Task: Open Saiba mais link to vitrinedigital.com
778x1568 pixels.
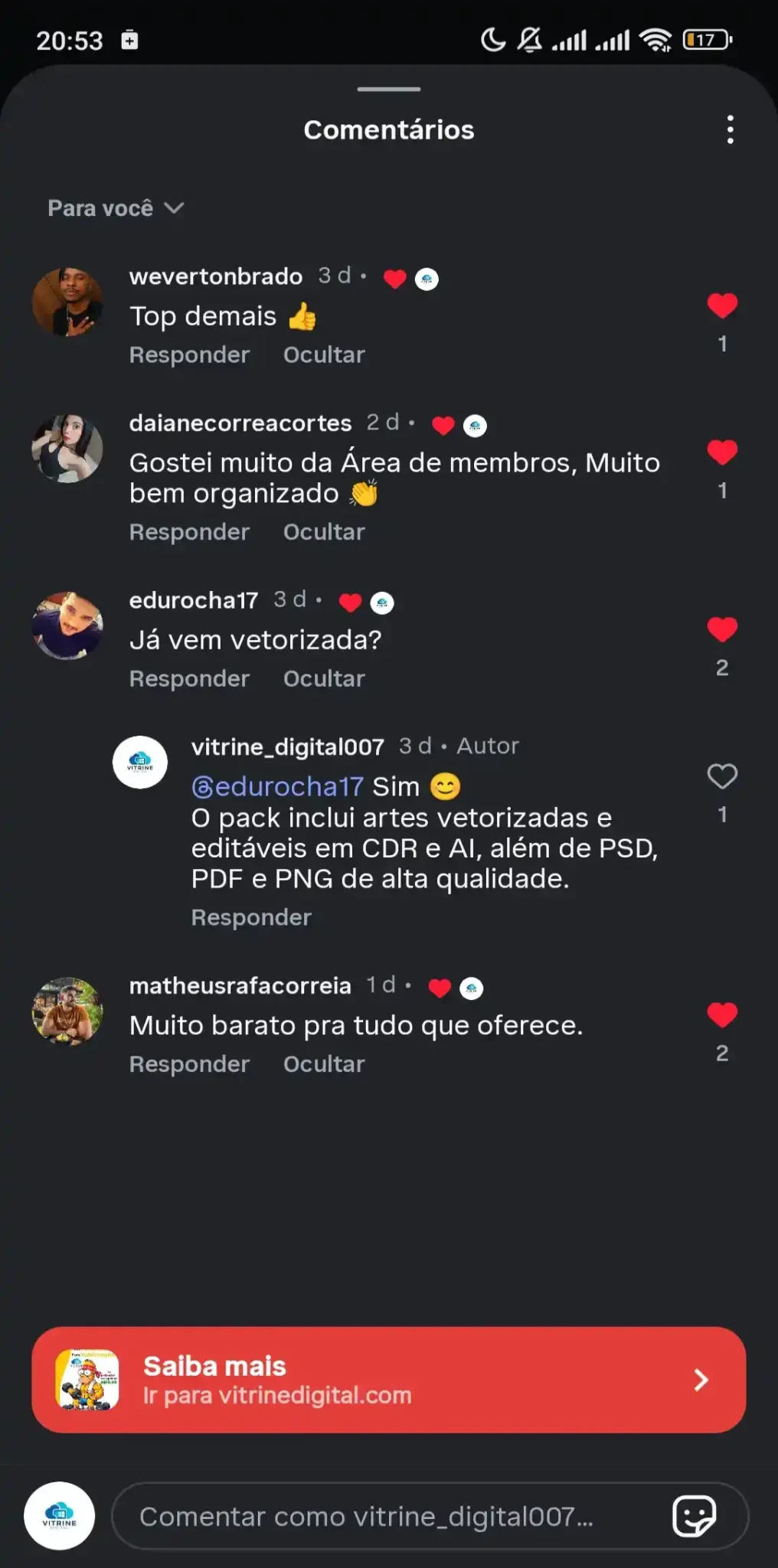Action: 388,1380
